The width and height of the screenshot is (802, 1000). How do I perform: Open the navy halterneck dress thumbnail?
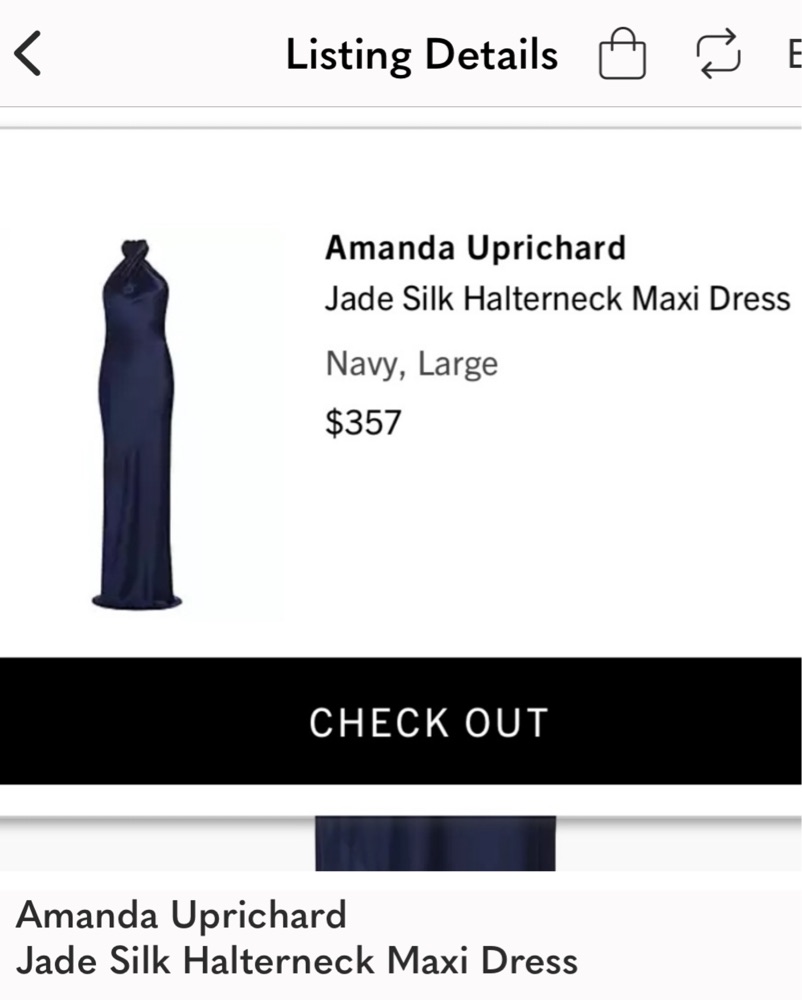[x=137, y=424]
